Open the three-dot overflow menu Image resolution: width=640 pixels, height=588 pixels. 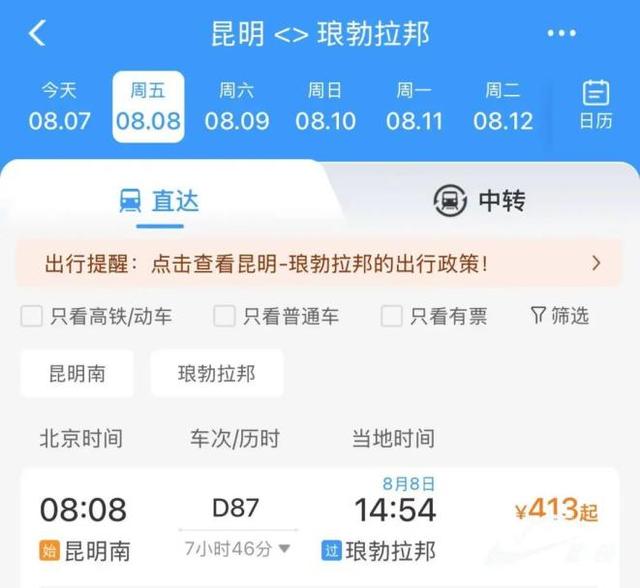(x=562, y=34)
